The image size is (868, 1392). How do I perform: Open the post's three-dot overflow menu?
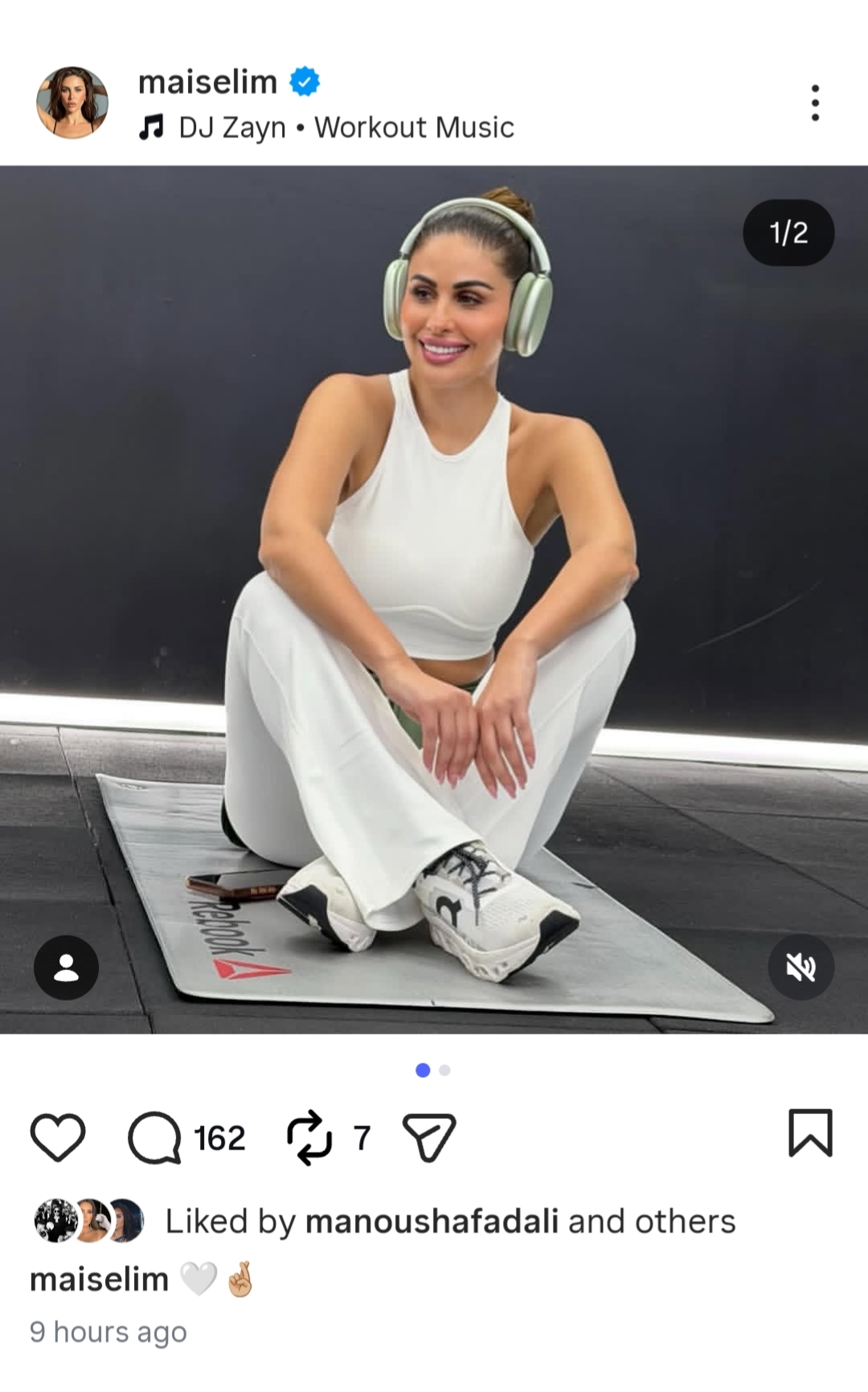pos(815,103)
